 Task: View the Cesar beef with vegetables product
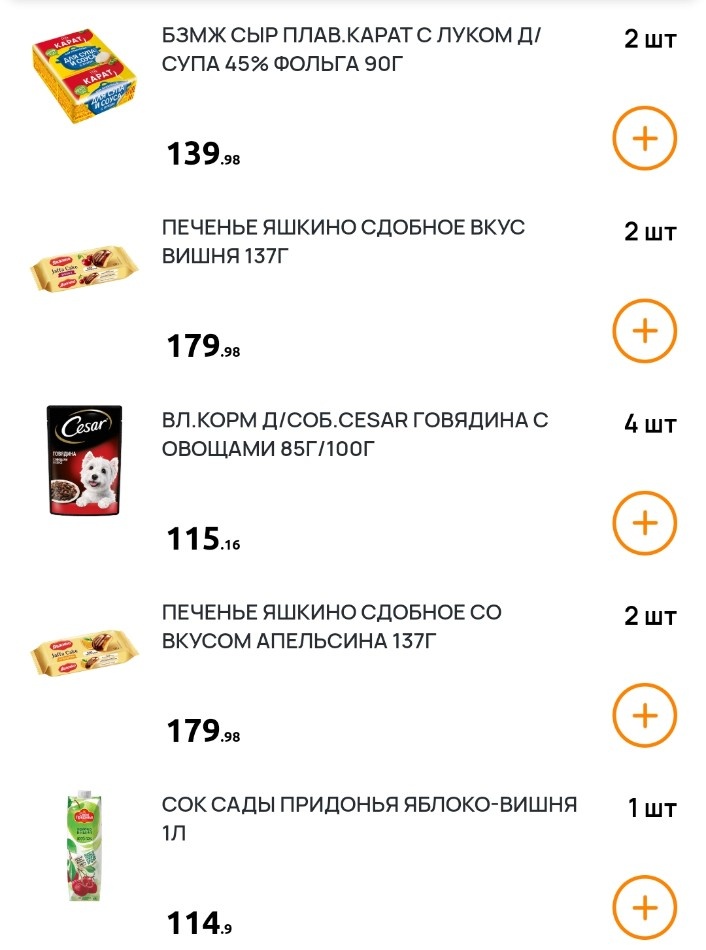[355, 435]
